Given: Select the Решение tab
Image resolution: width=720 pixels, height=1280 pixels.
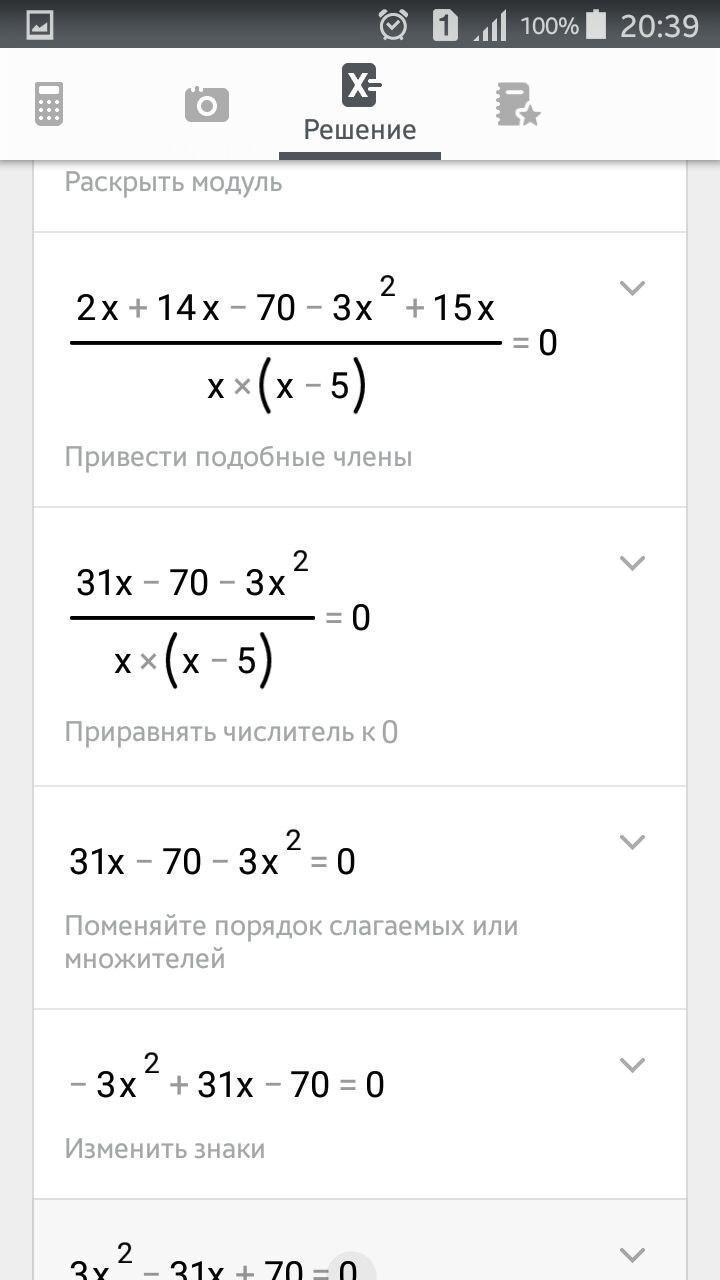Looking at the screenshot, I should 360,104.
